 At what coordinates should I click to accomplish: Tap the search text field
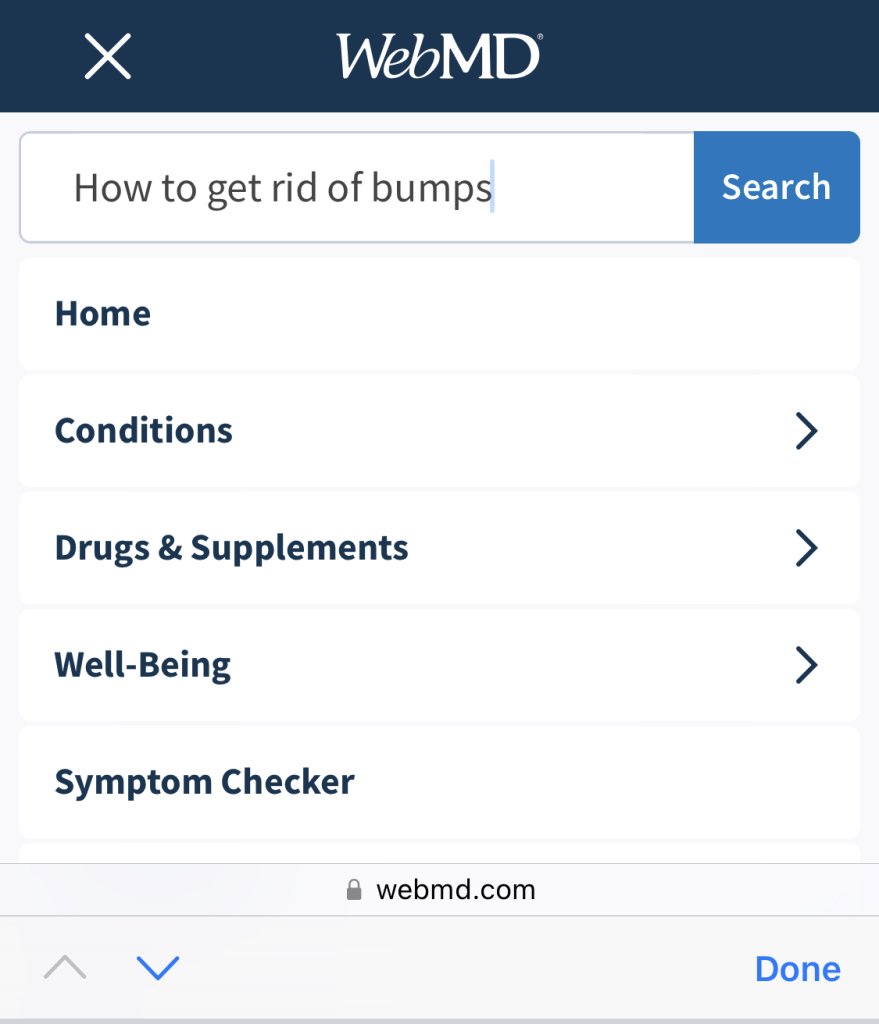[356, 188]
